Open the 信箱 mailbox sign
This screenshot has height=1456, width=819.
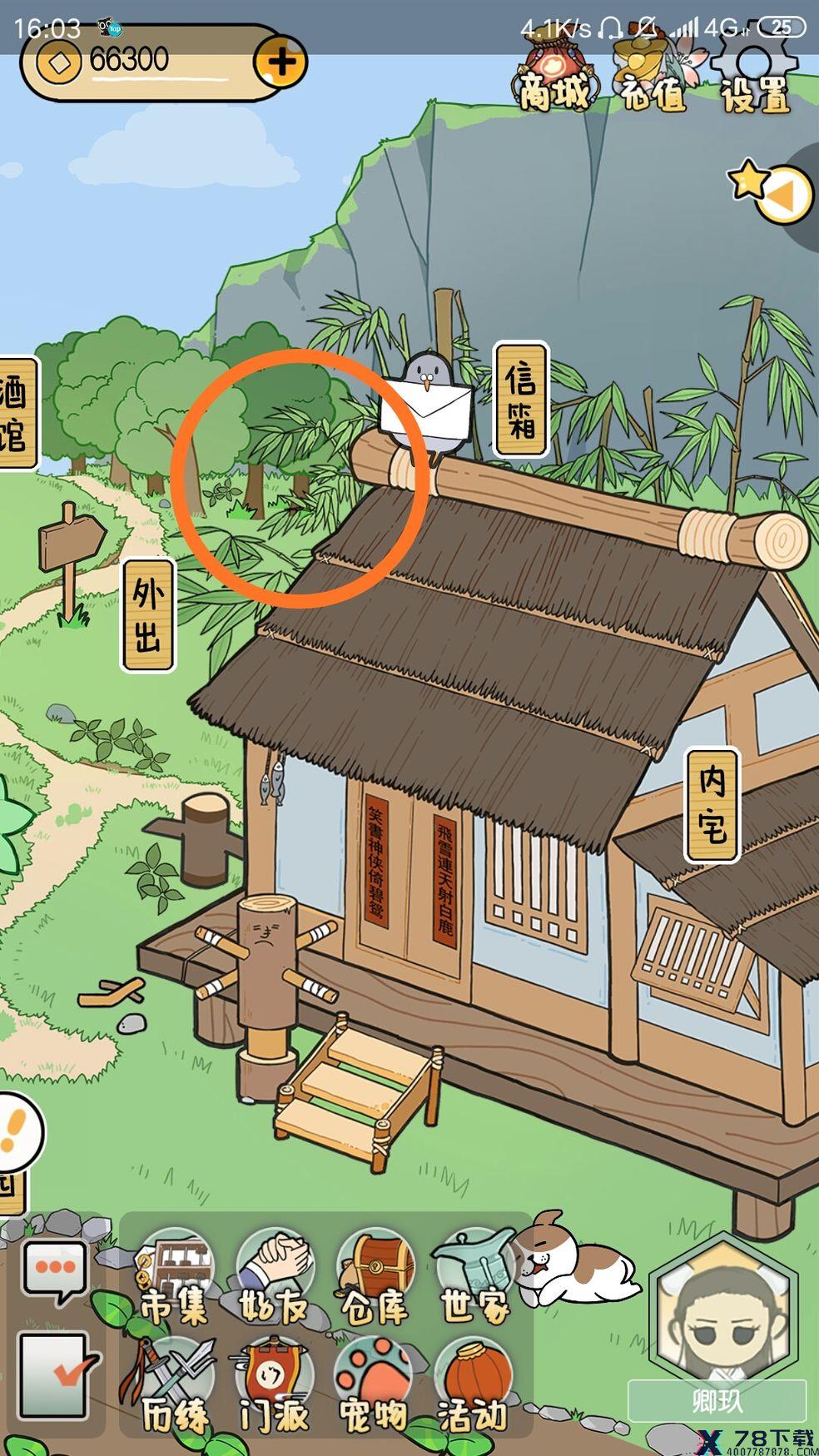(x=521, y=400)
